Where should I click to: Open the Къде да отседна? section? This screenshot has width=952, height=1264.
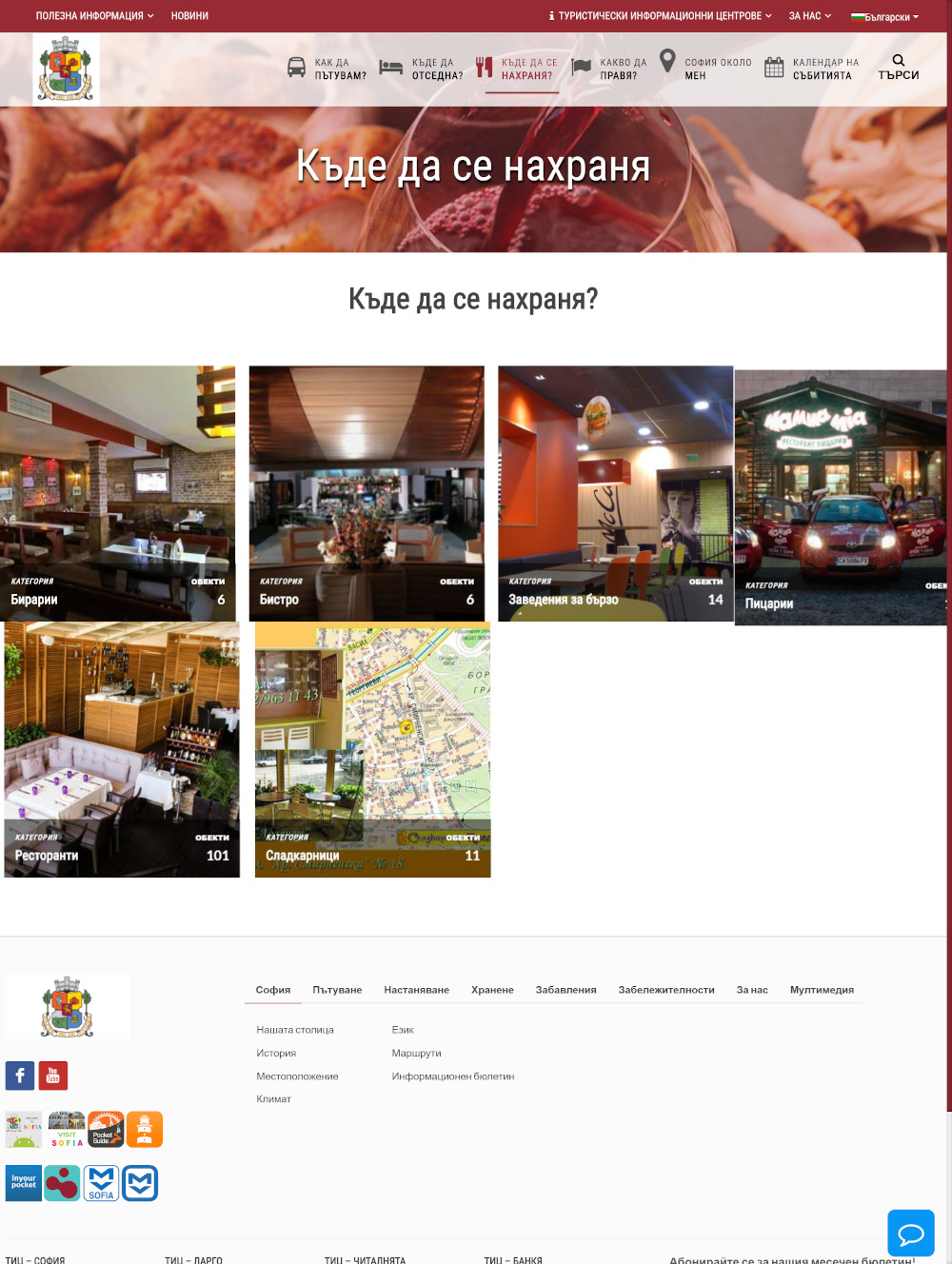click(x=422, y=69)
